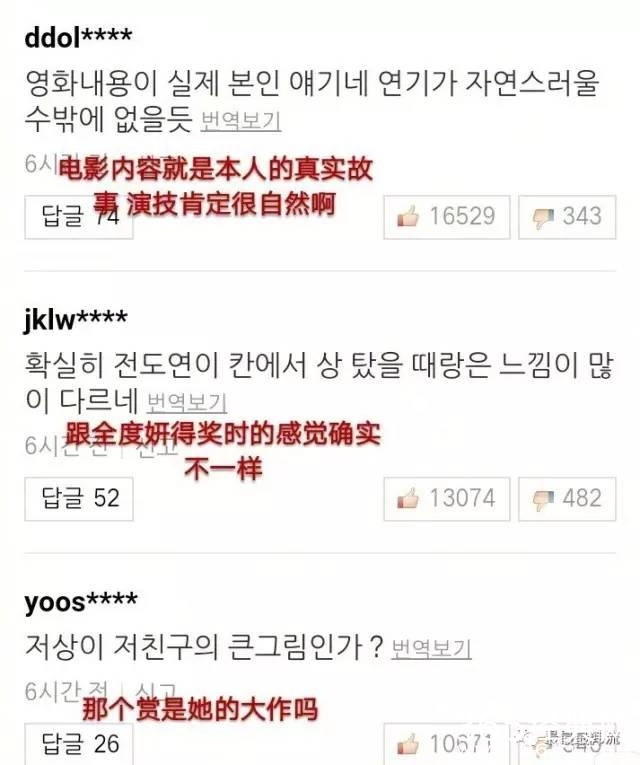This screenshot has height=765, width=640.
Task: Like the yoos**** comment
Action: (446, 743)
